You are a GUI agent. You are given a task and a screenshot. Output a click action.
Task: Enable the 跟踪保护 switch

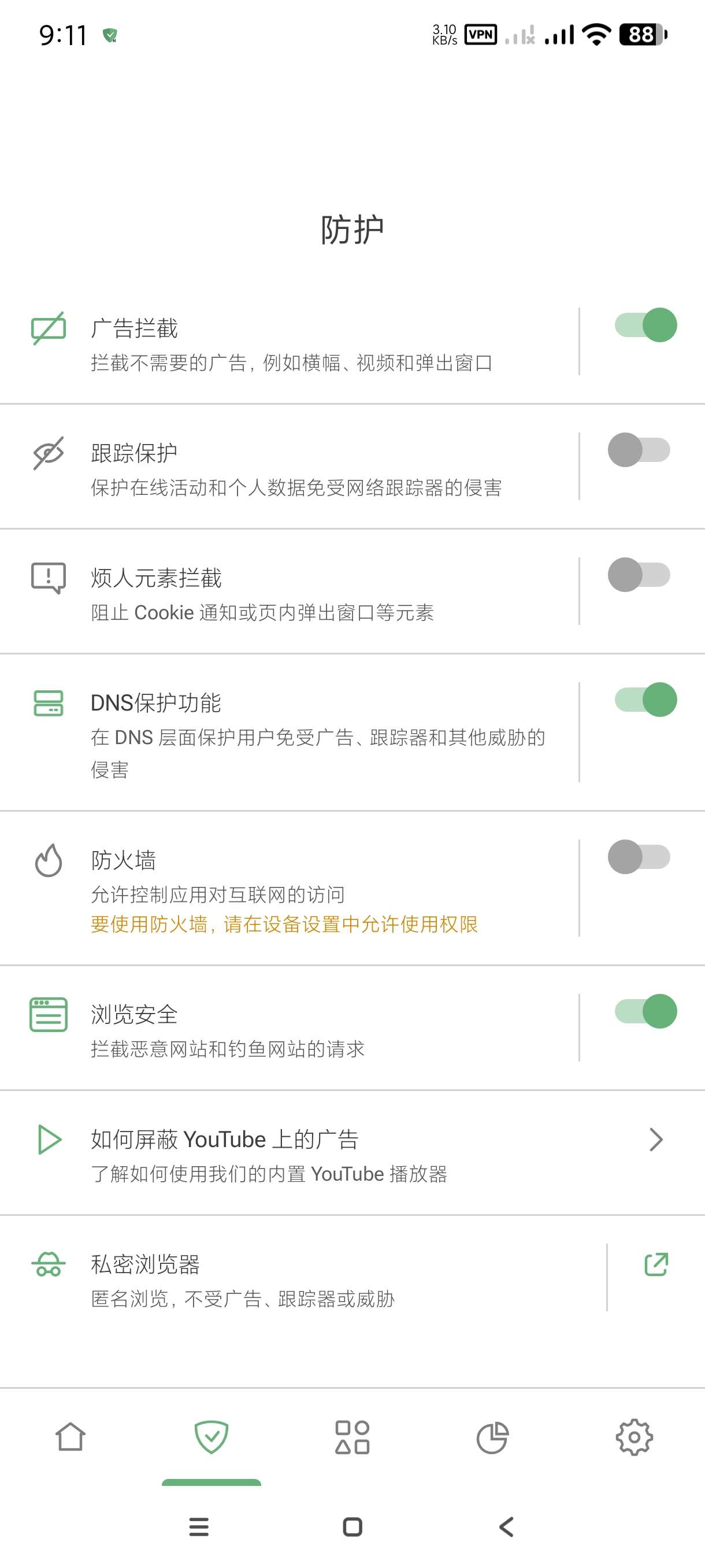pos(639,450)
